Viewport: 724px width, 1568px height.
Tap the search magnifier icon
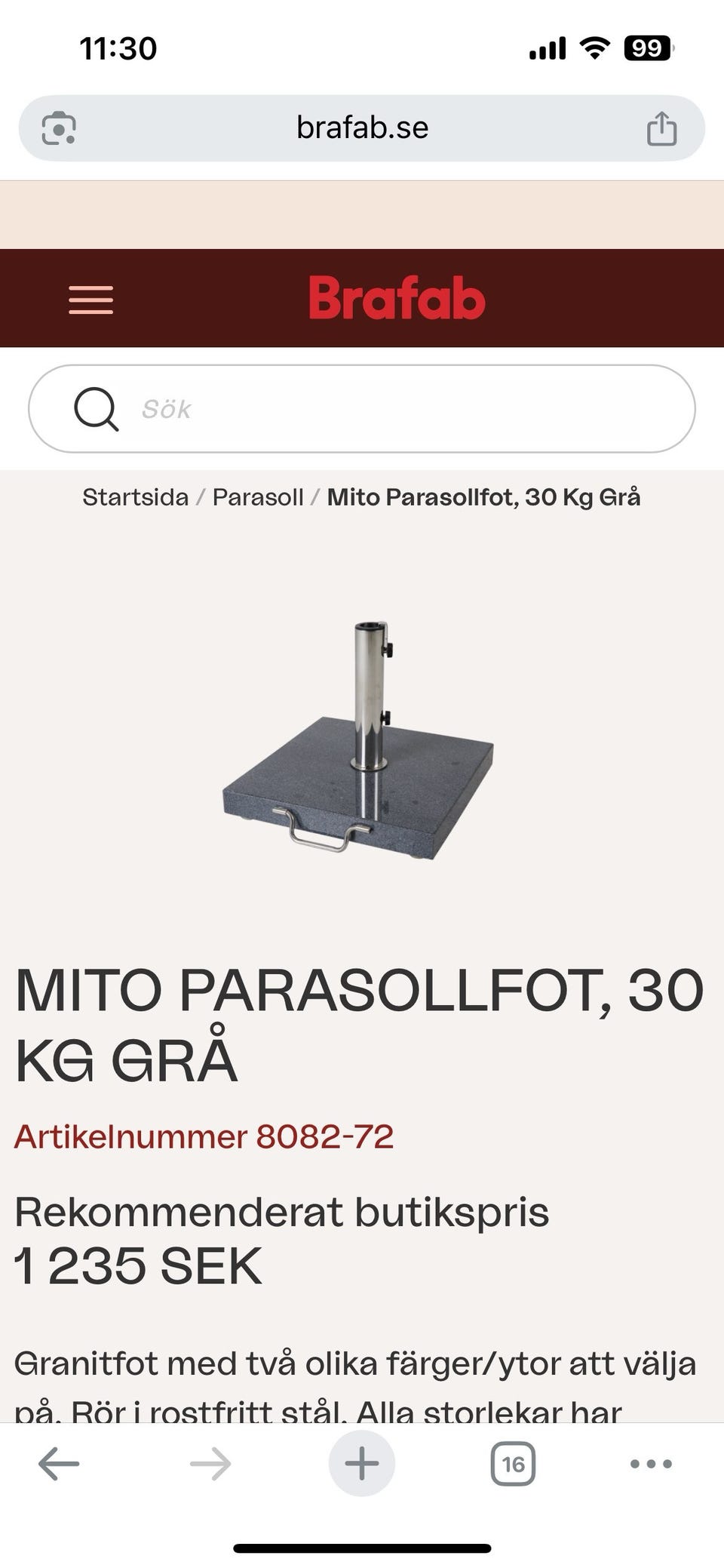97,407
